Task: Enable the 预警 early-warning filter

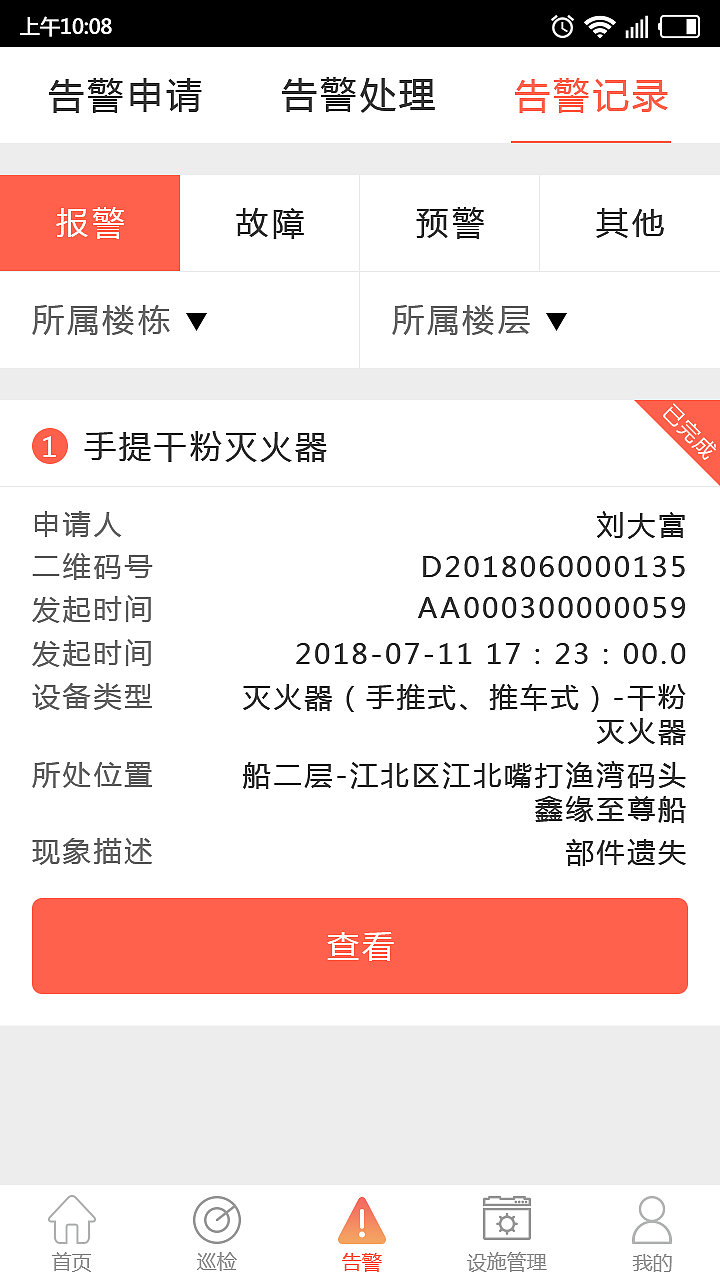Action: 449,223
